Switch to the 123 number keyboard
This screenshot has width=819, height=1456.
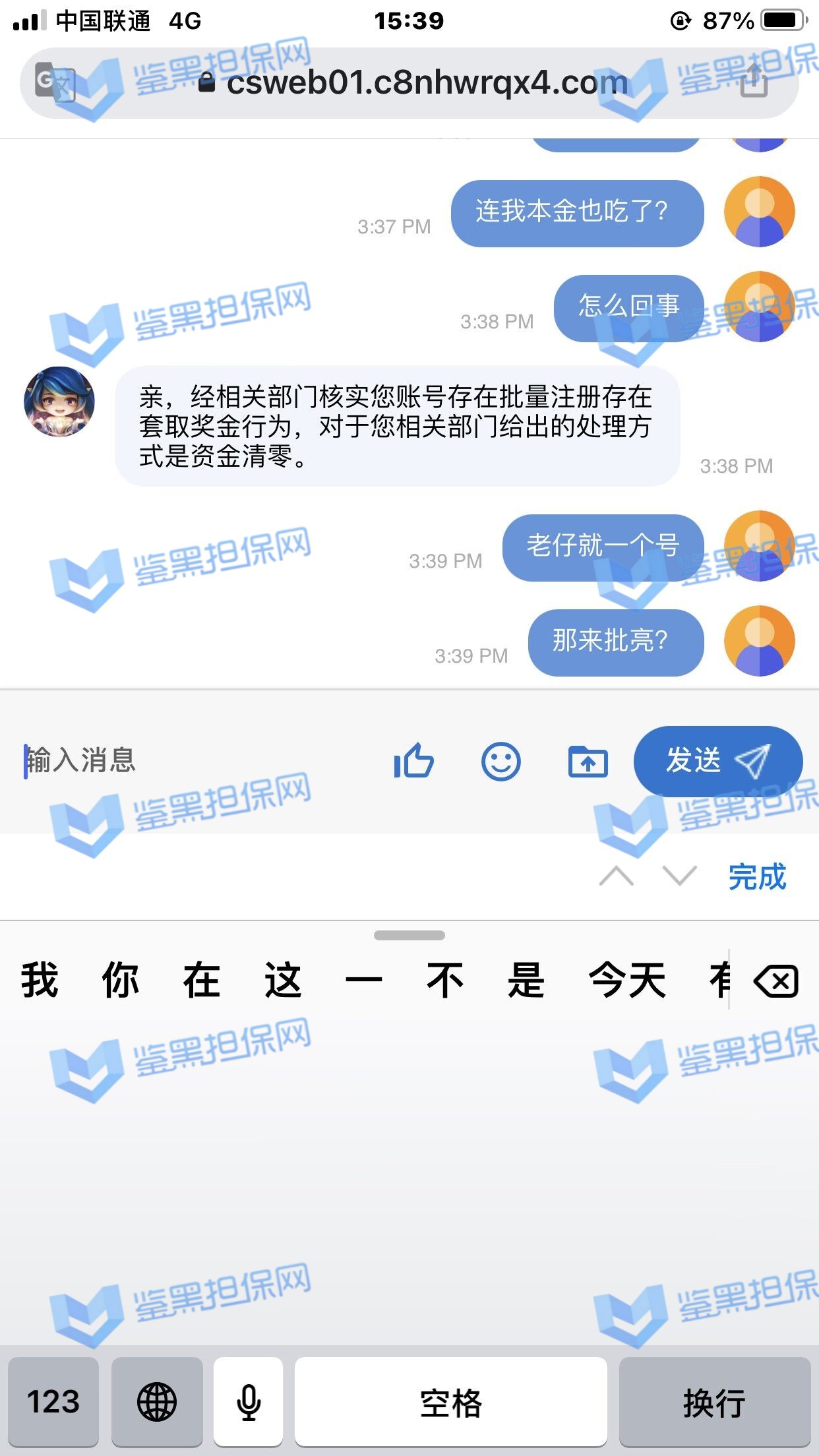coord(53,1401)
